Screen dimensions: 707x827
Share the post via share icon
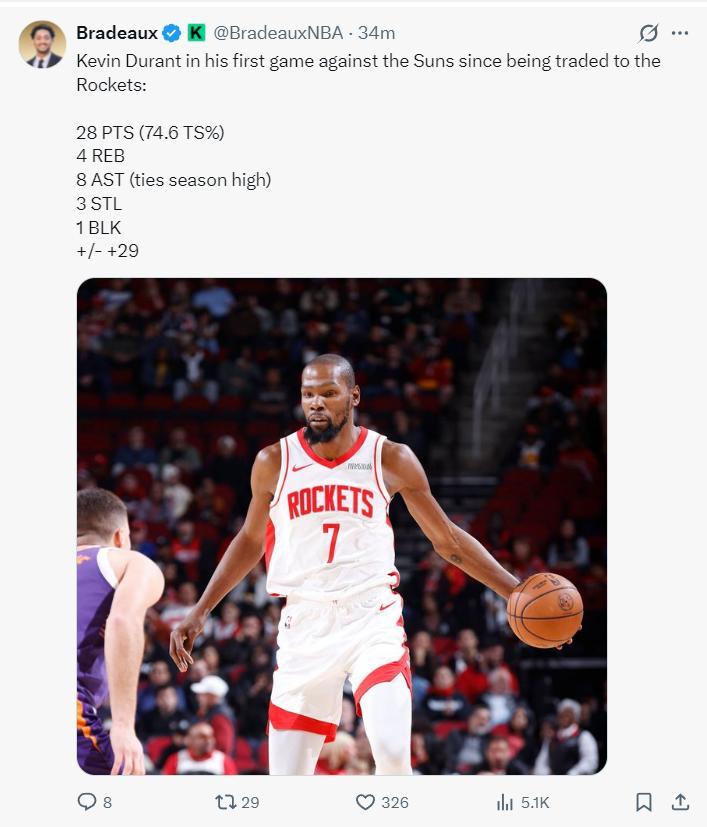(x=680, y=802)
